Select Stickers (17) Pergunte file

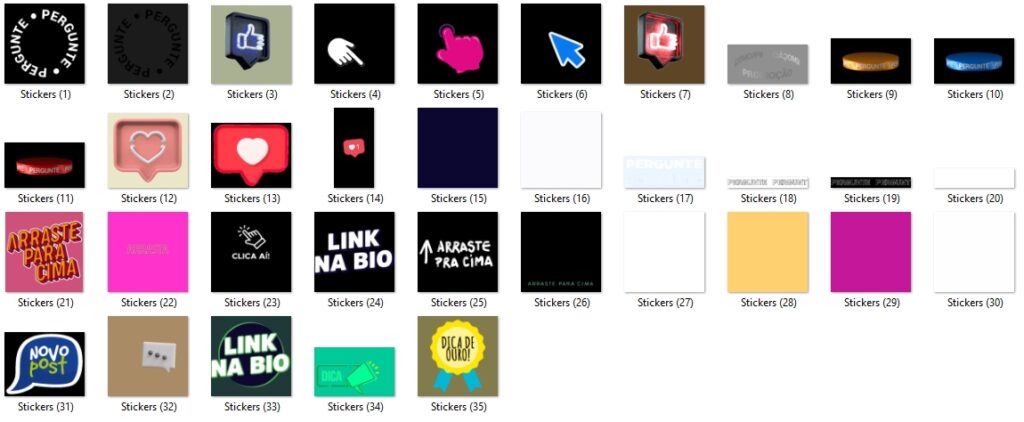coord(664,171)
